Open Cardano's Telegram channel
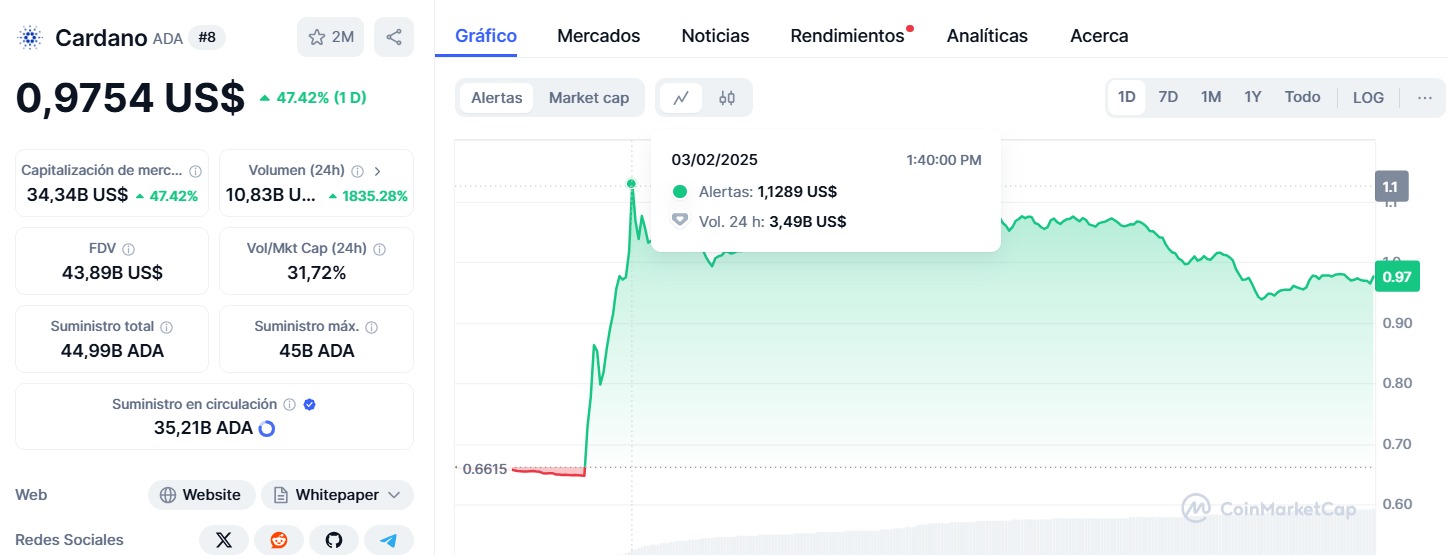Screen dimensions: 1449x555 (388, 540)
